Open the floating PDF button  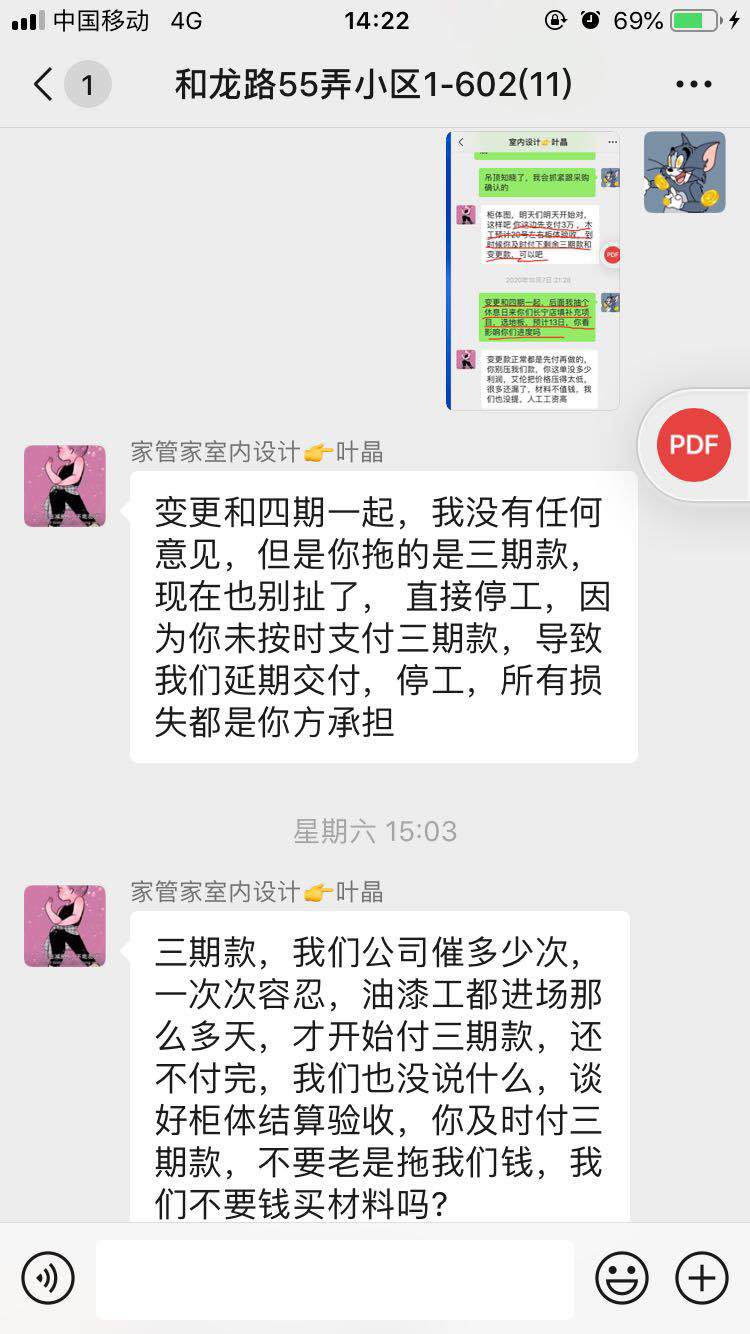coord(694,445)
